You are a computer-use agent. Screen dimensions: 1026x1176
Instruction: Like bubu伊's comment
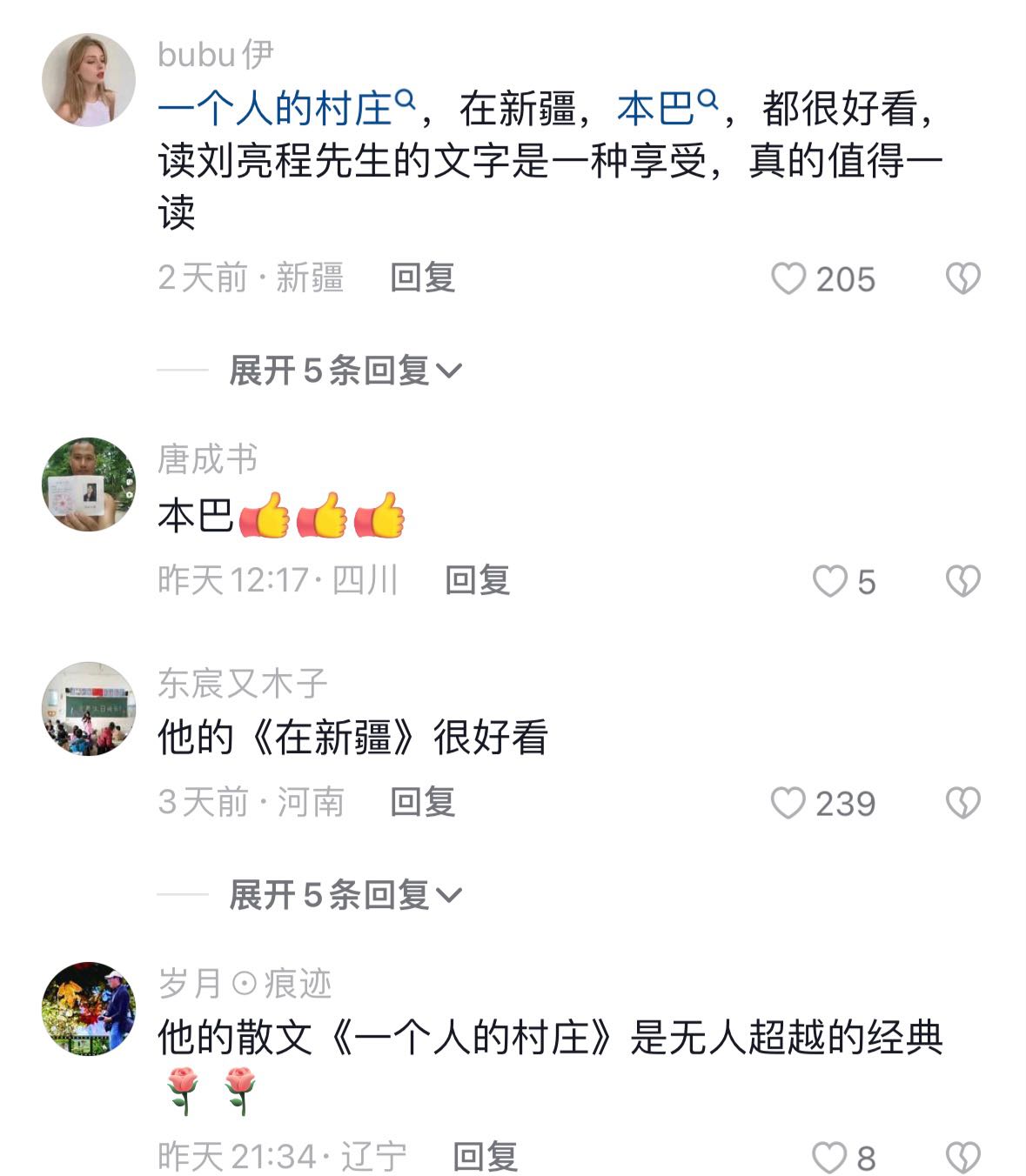pos(788,279)
